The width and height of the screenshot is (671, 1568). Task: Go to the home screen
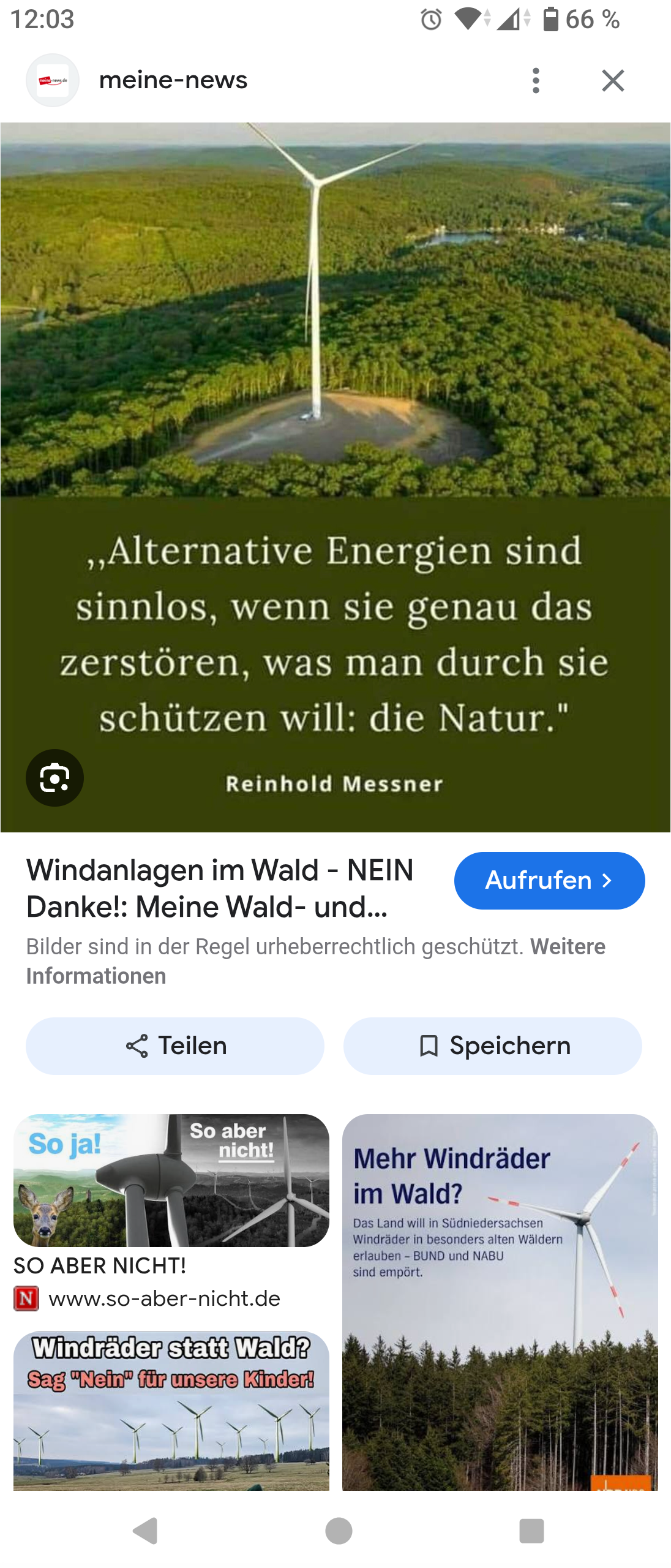coord(339,1531)
